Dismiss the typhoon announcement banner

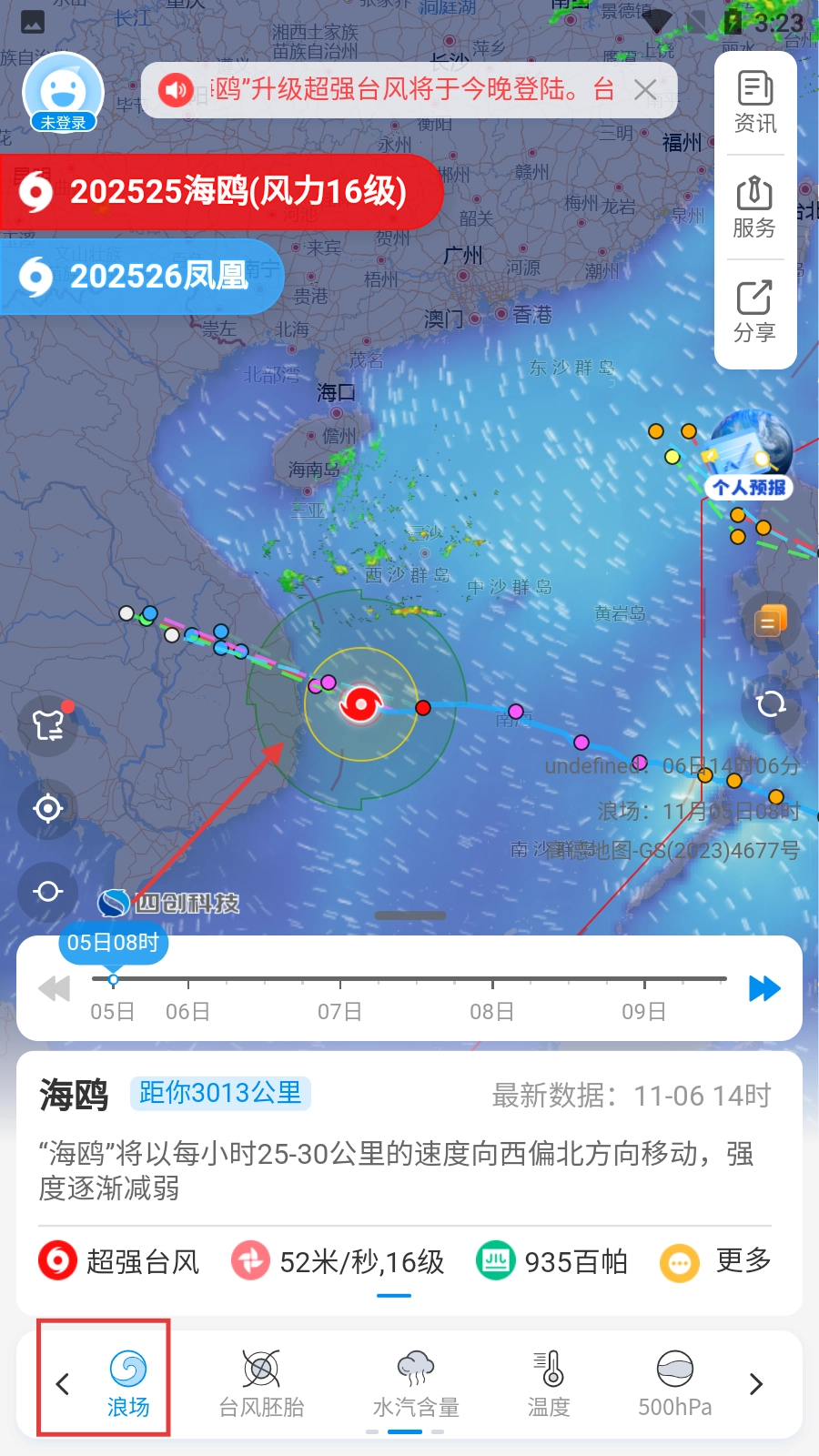645,89
